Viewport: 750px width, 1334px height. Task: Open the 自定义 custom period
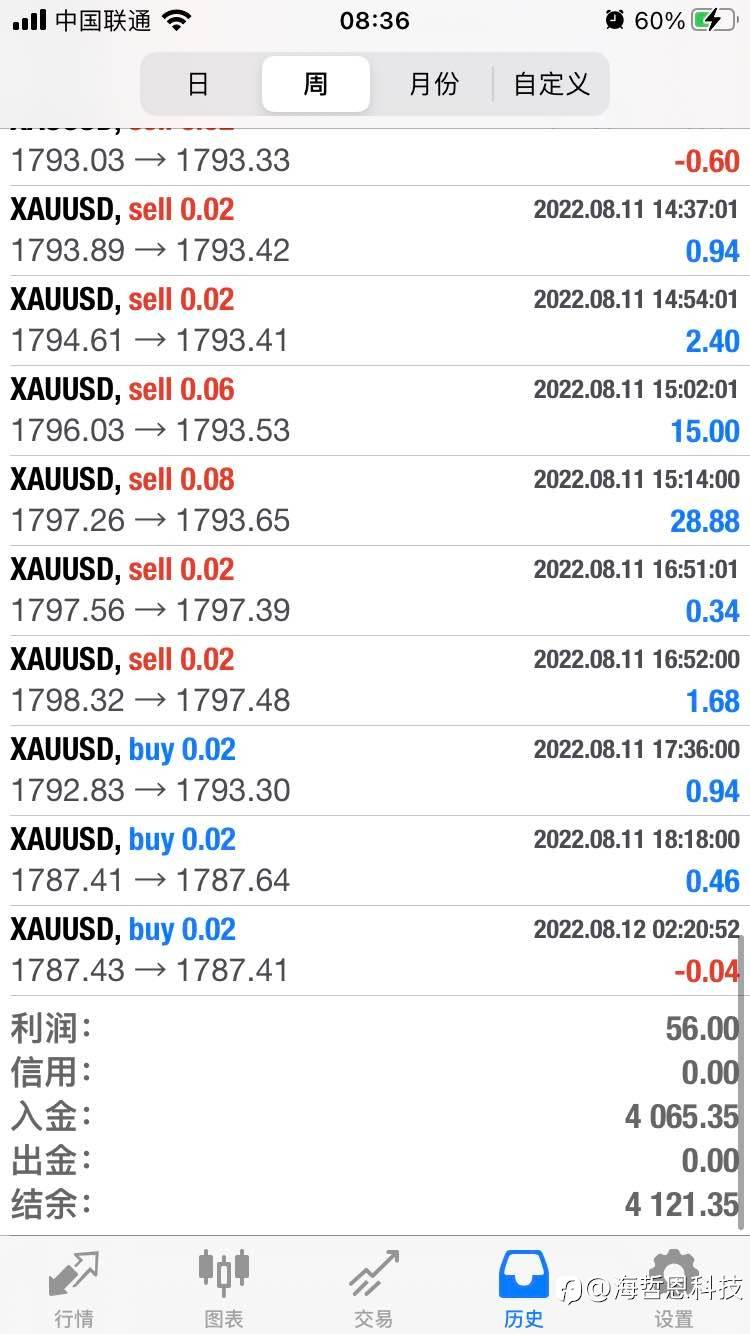tap(551, 84)
